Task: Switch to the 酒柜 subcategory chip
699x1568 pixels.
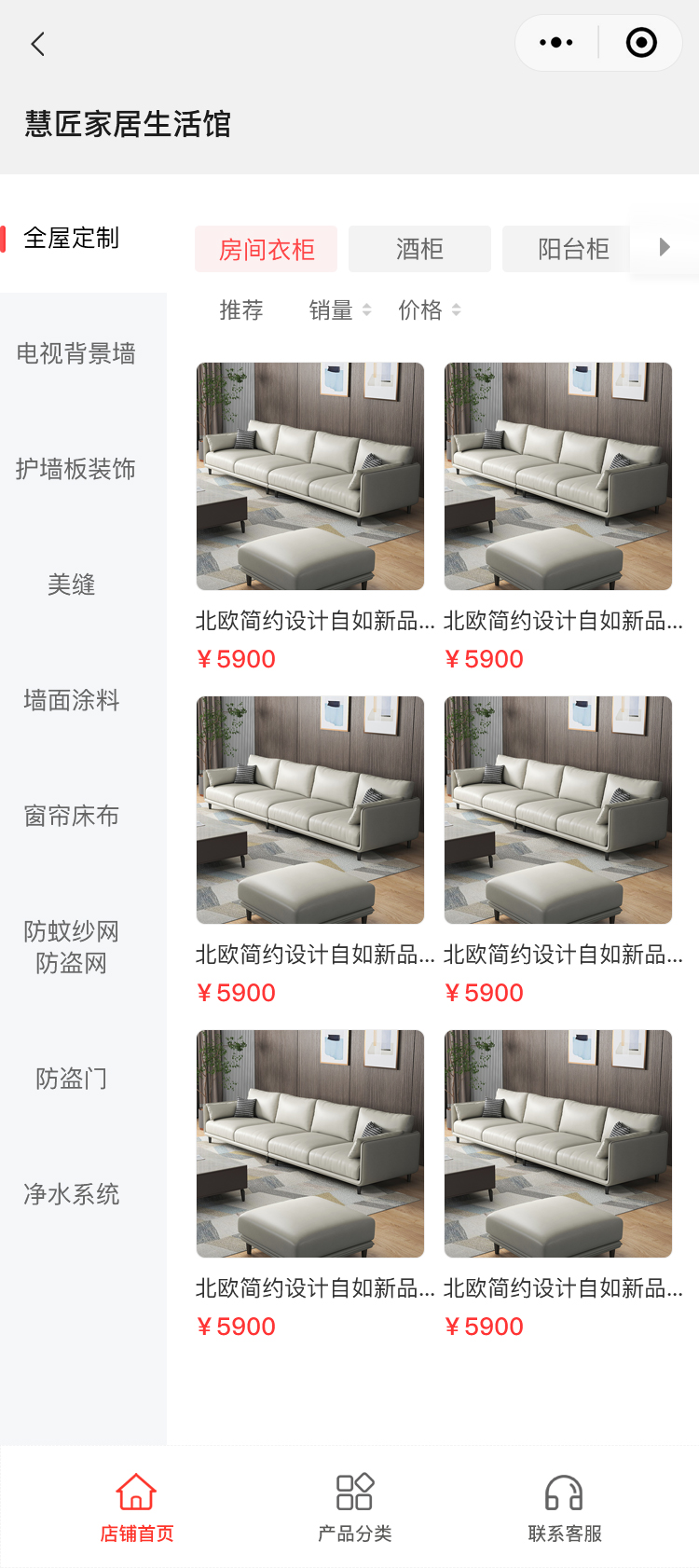Action: point(419,249)
